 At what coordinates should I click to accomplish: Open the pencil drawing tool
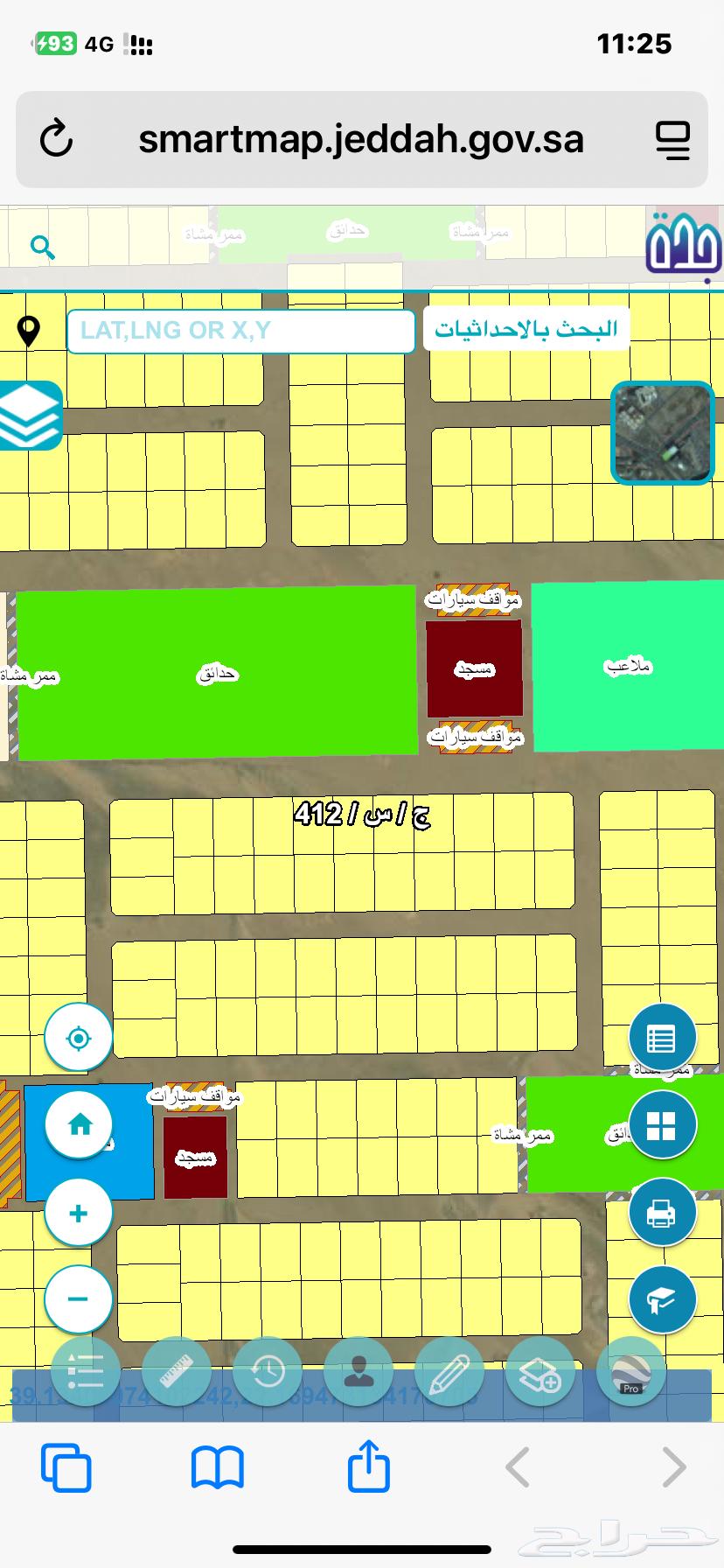tap(449, 1372)
